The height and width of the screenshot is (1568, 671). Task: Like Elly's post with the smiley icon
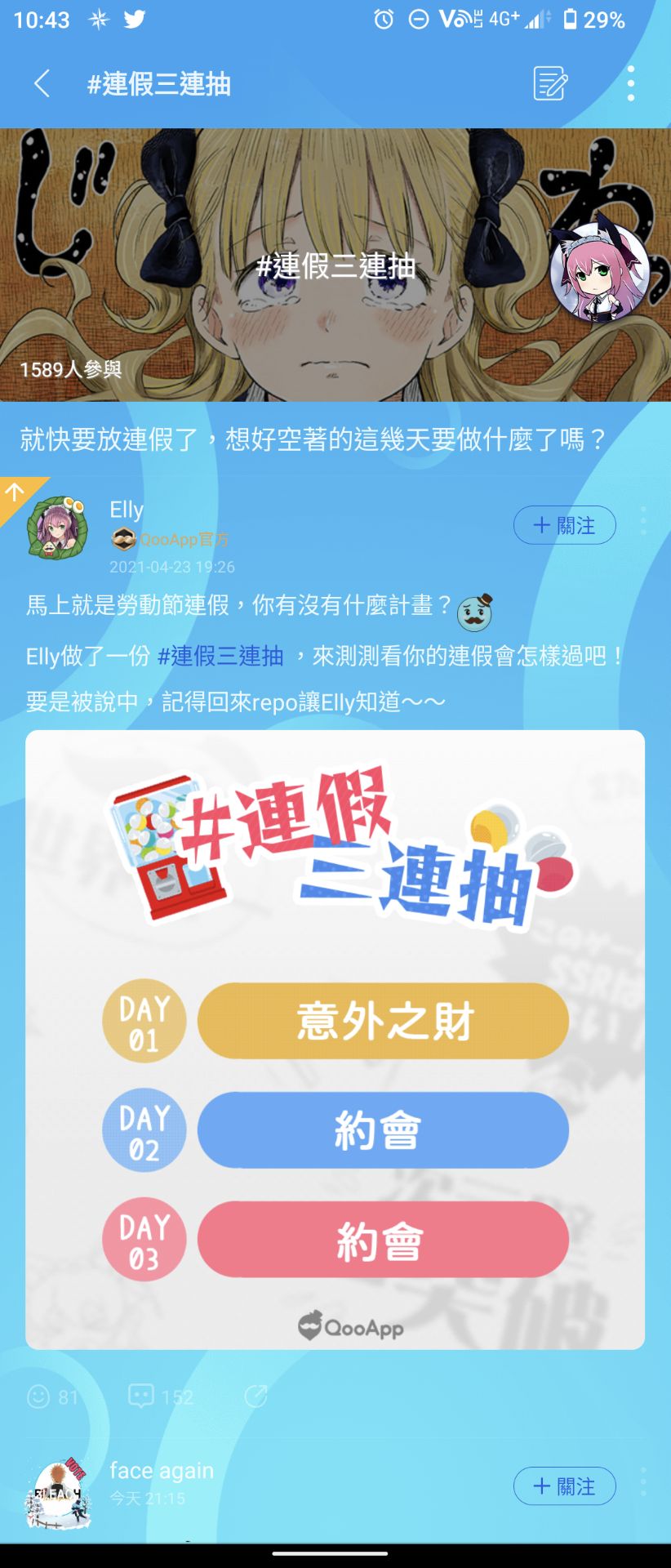[38, 1396]
